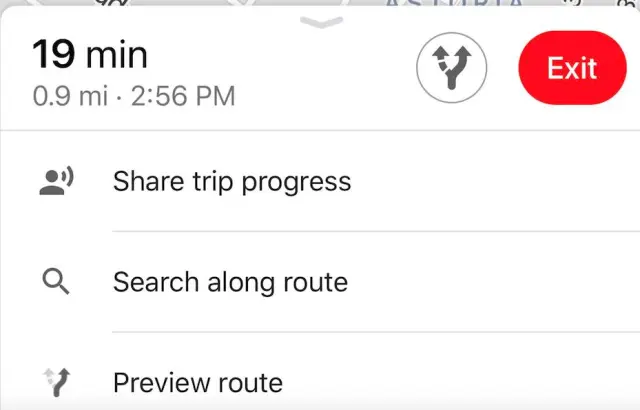
Task: Open alternate routes icon
Action: point(451,68)
